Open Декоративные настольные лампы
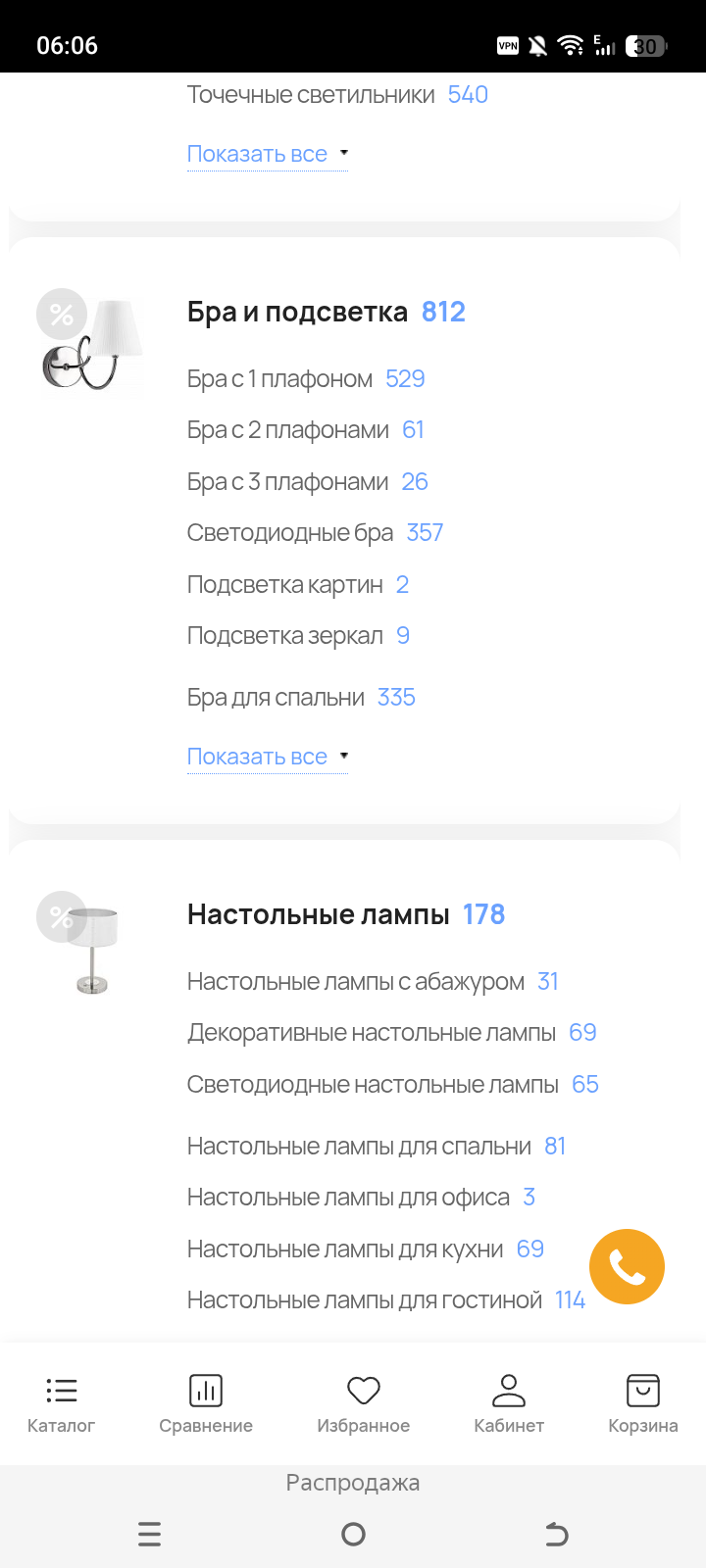This screenshot has height=1568, width=706. point(372,1033)
